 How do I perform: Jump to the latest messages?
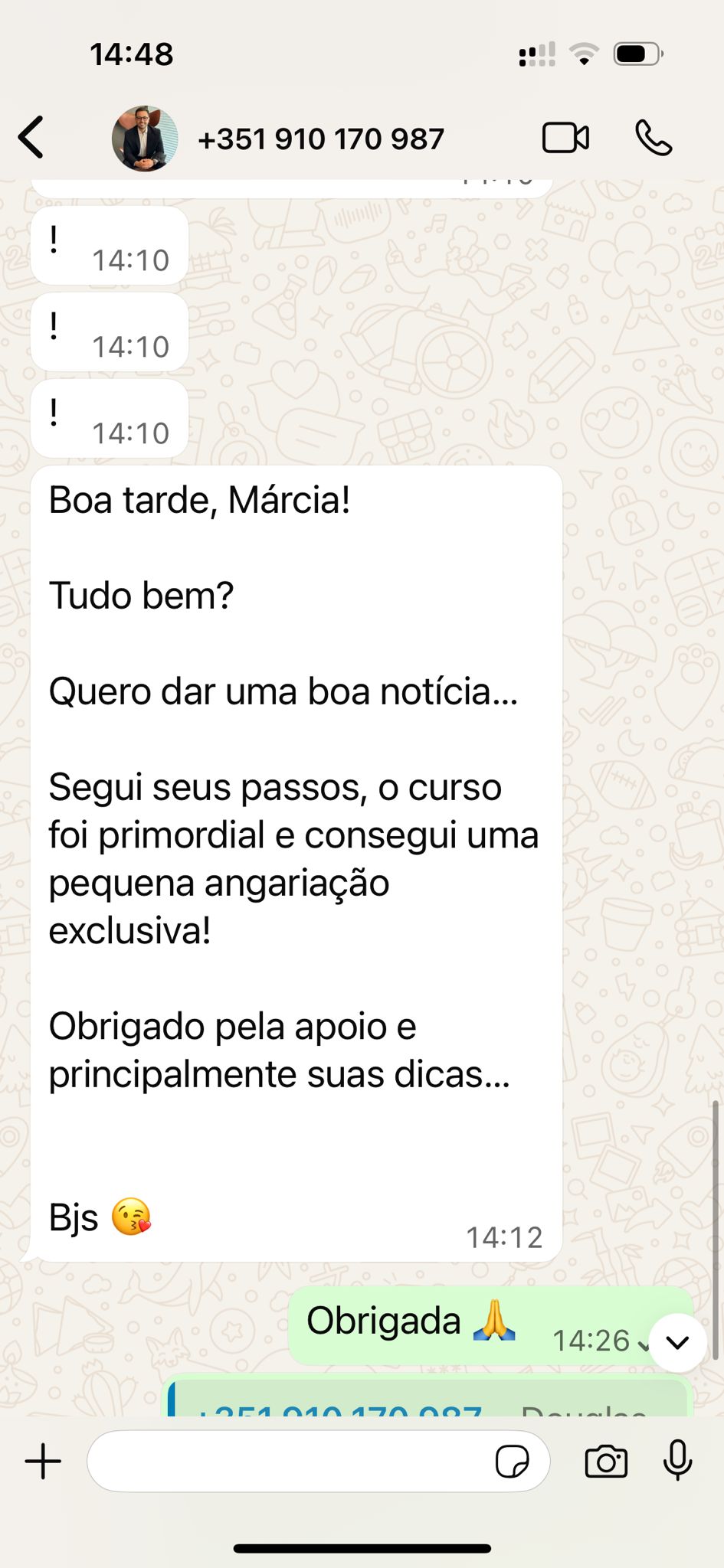677,1343
